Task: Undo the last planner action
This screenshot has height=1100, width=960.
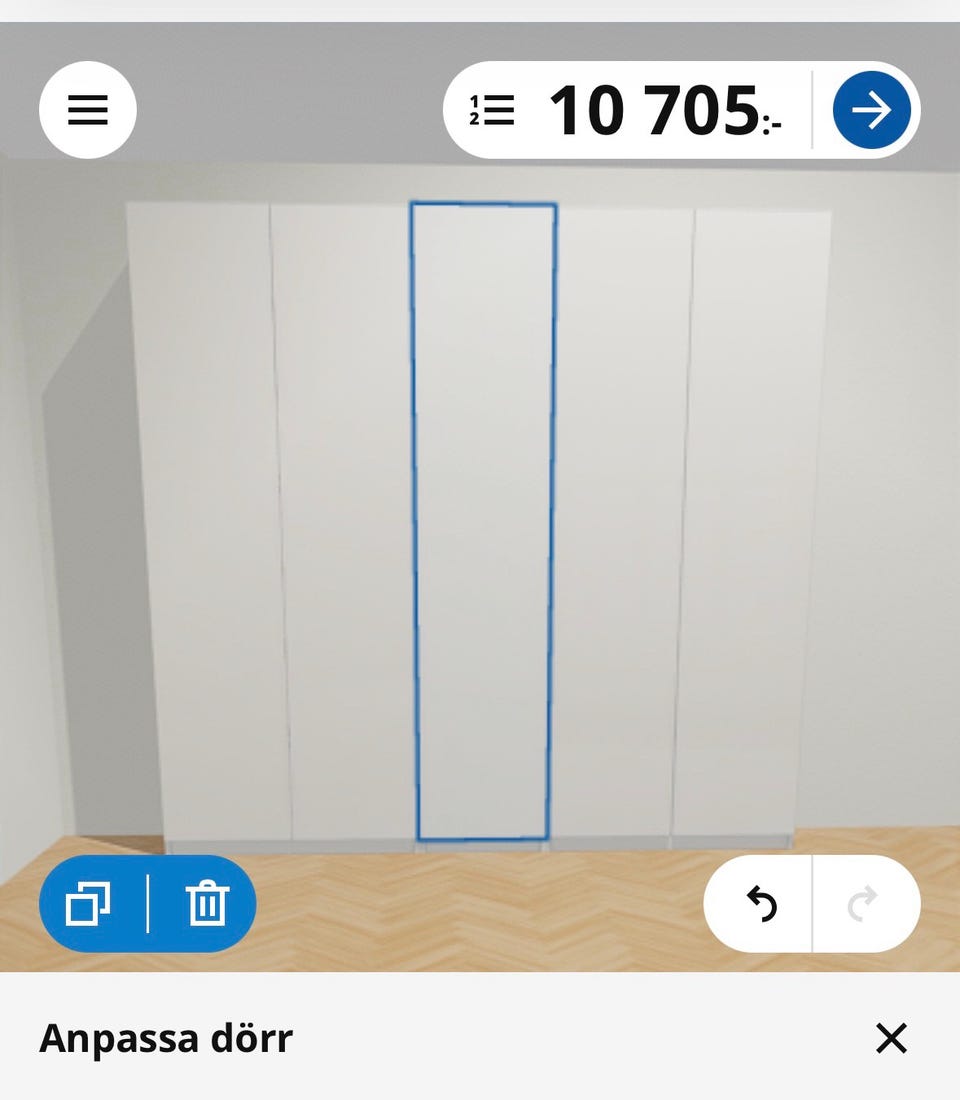Action: coord(765,902)
